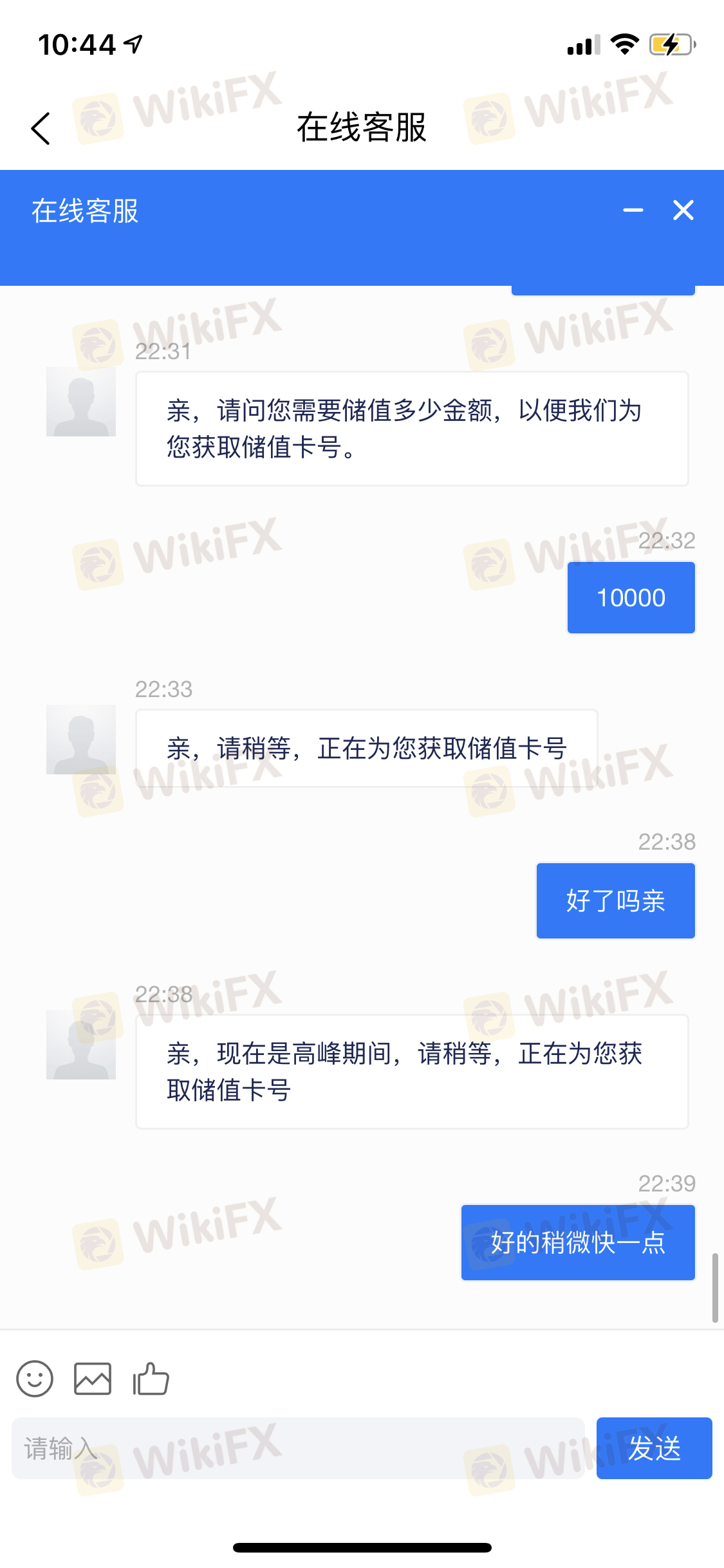Minimize the 在线客服 chat window
Viewport: 724px width, 1568px height.
(633, 210)
